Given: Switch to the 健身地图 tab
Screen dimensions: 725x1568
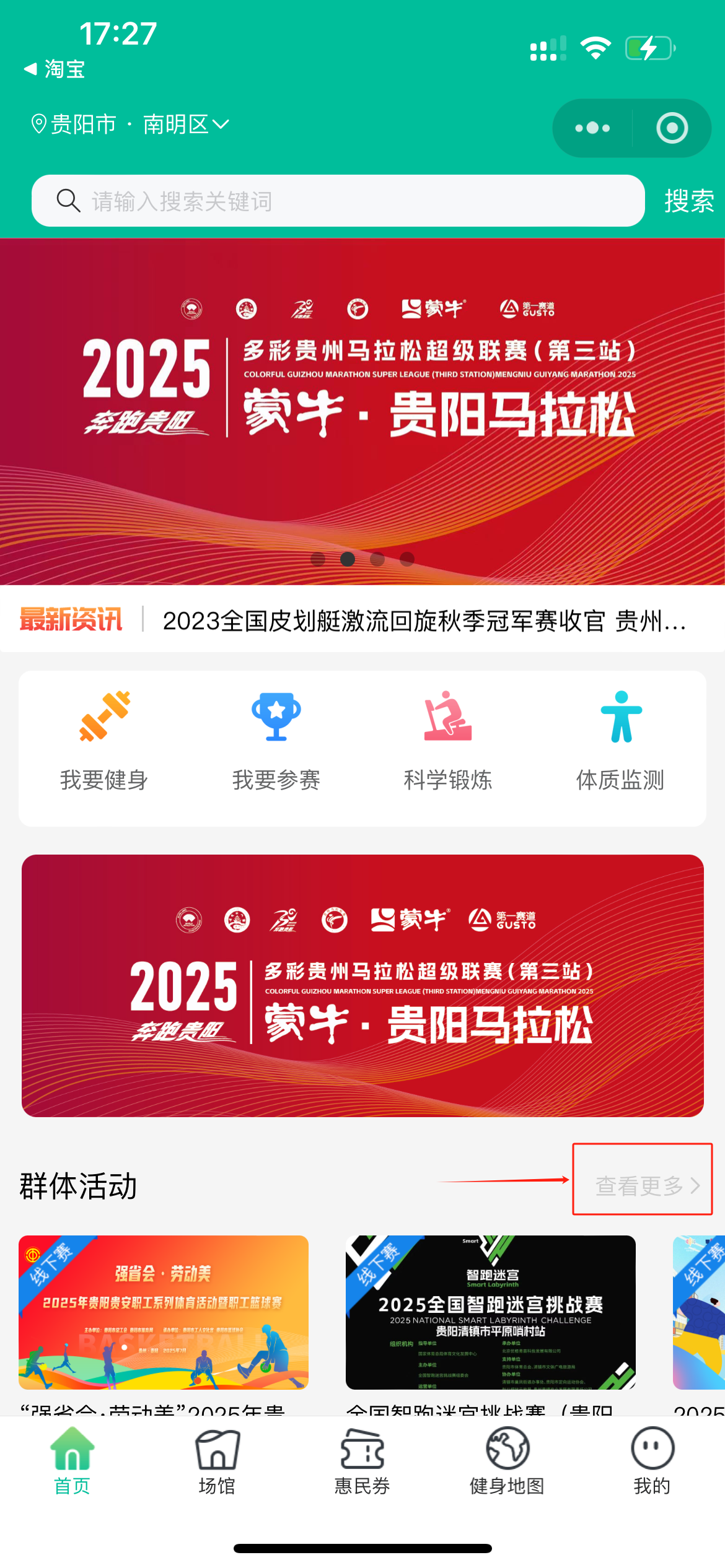Looking at the screenshot, I should (x=507, y=1460).
